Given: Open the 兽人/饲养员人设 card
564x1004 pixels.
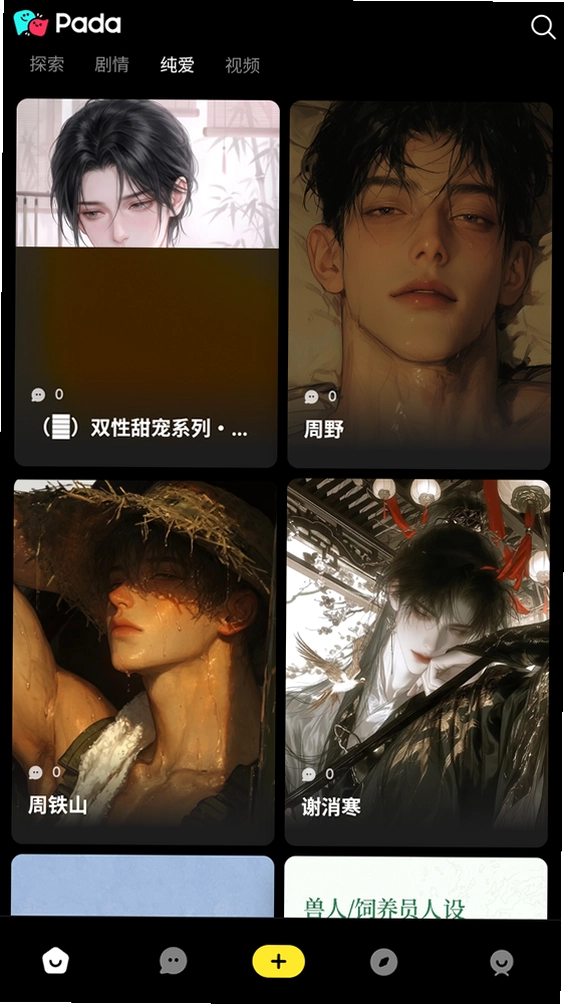Looking at the screenshot, I should click(x=415, y=888).
